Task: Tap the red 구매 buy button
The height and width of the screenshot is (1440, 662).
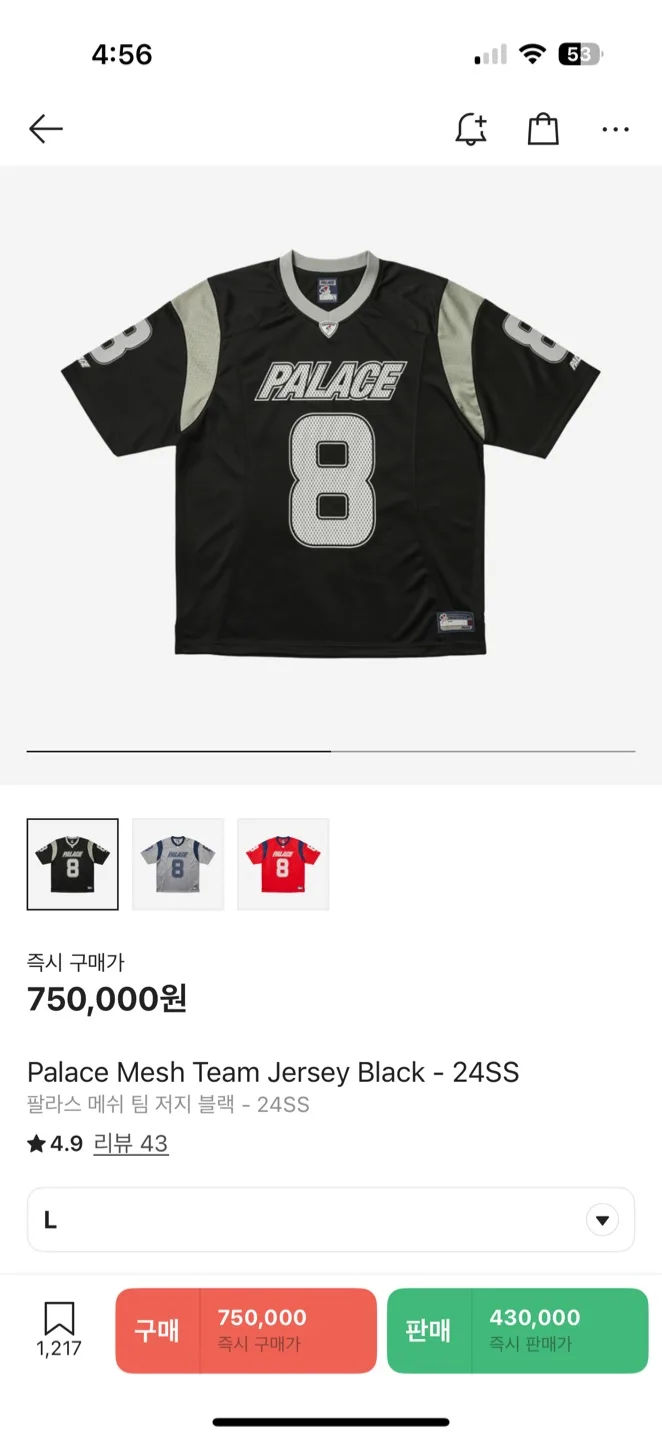Action: pos(246,1330)
